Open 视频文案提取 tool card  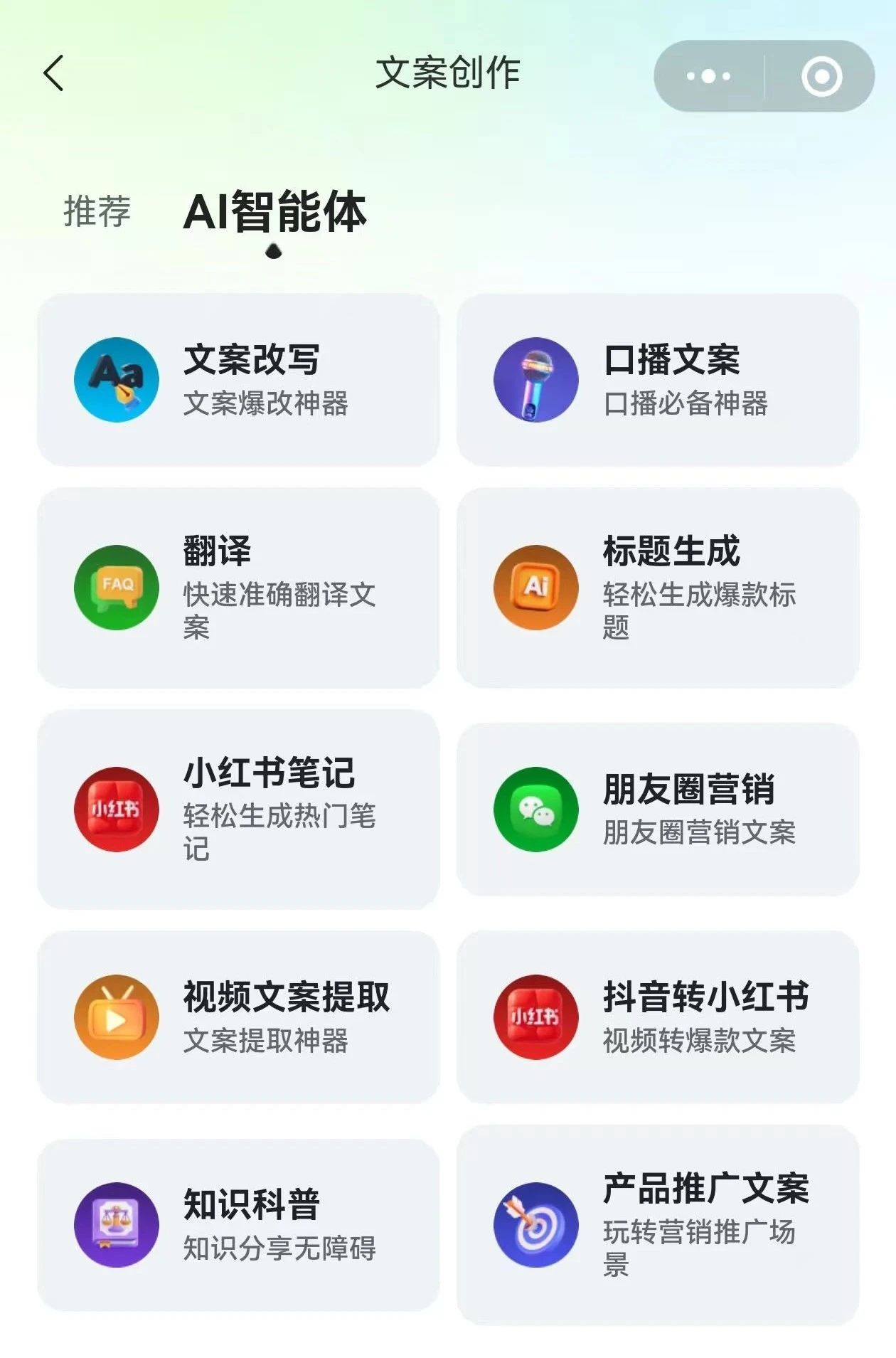point(238,1017)
